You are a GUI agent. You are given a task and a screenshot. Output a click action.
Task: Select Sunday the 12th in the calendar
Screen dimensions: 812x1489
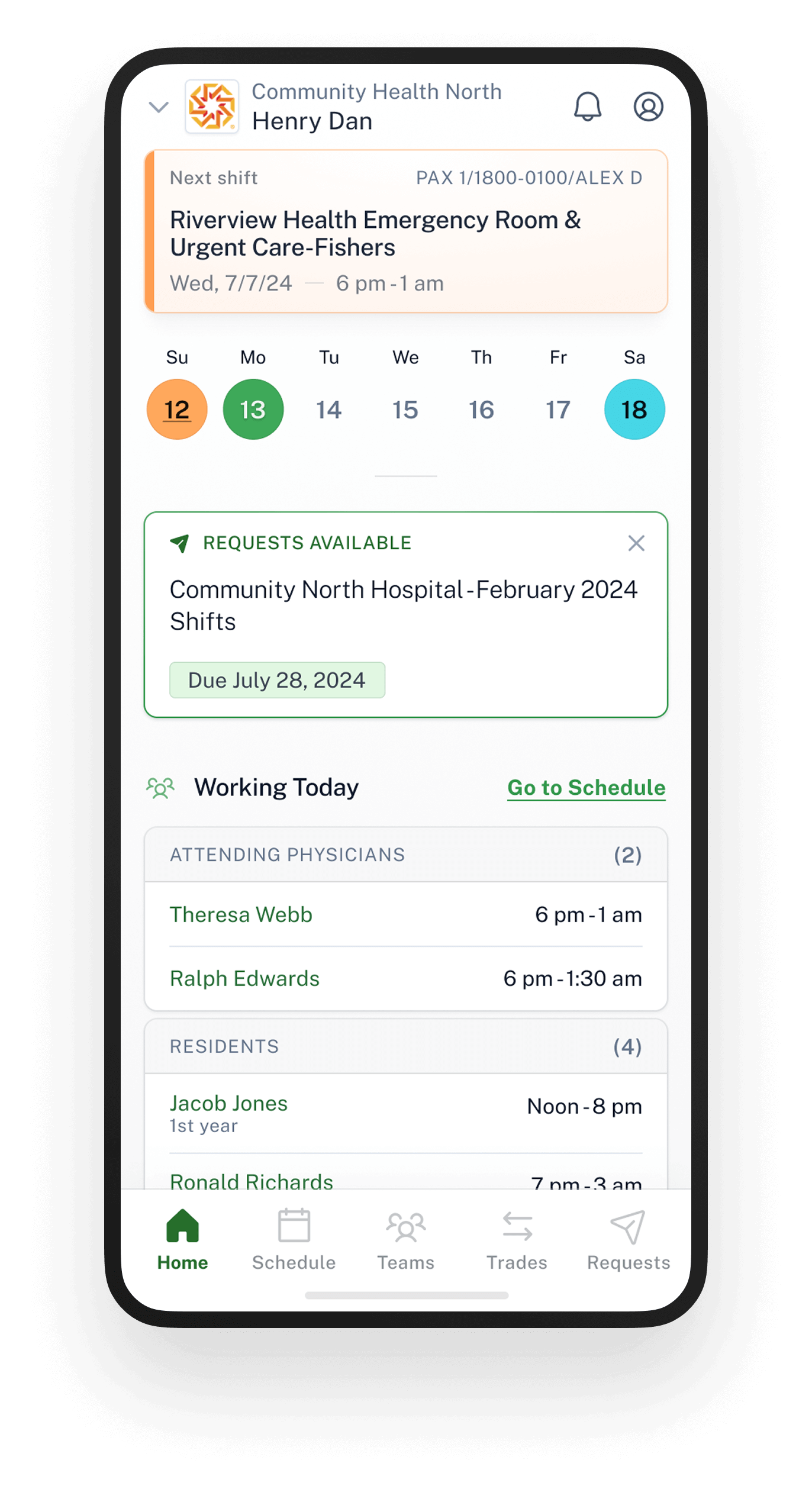click(x=177, y=410)
